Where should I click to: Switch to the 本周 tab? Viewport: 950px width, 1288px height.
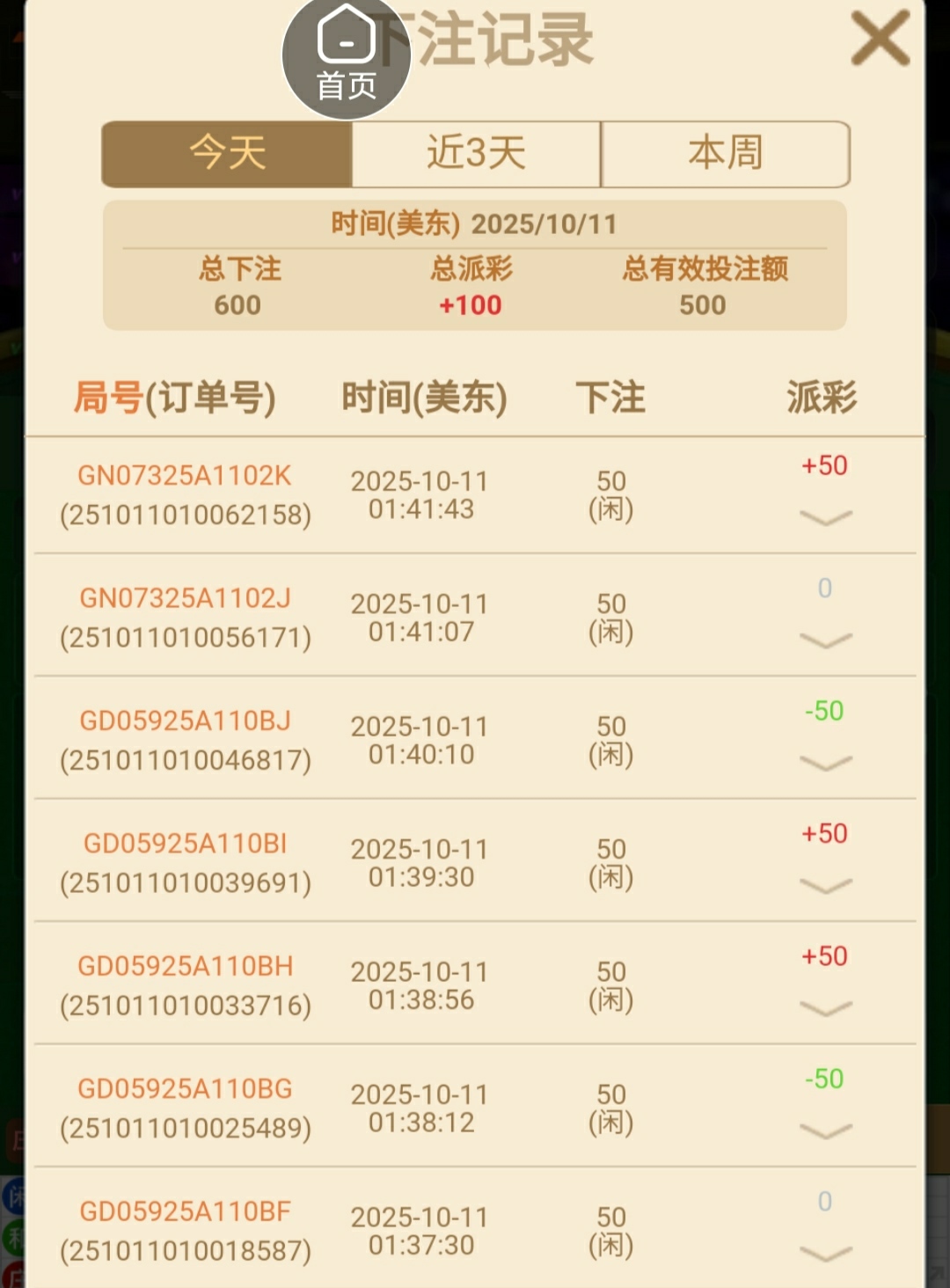[725, 154]
